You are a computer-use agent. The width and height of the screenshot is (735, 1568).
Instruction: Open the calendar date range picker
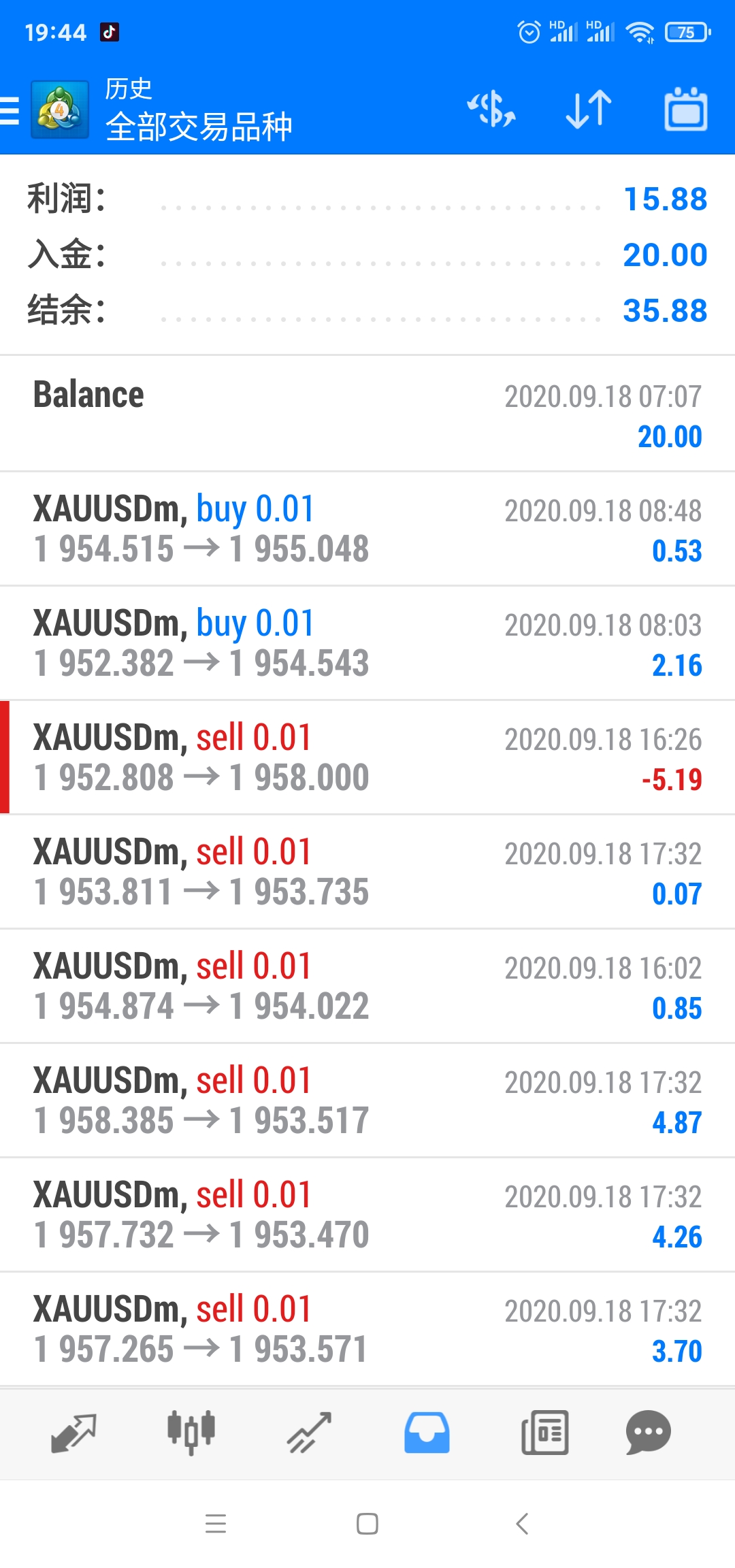coord(685,109)
